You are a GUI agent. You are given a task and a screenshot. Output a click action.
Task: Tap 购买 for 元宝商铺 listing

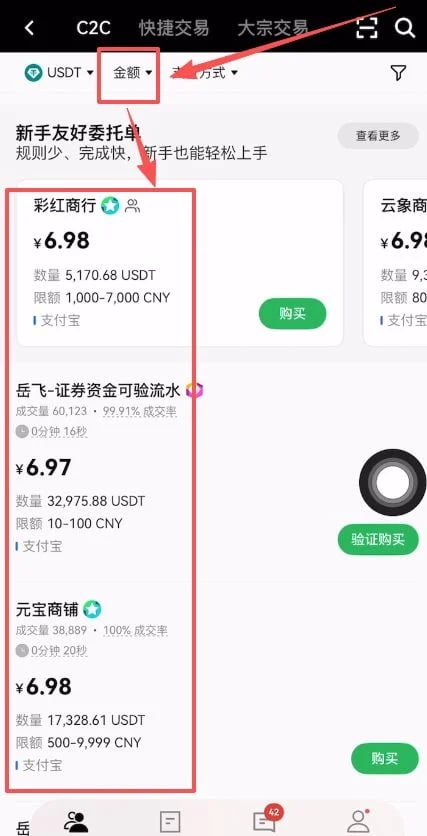pos(384,758)
